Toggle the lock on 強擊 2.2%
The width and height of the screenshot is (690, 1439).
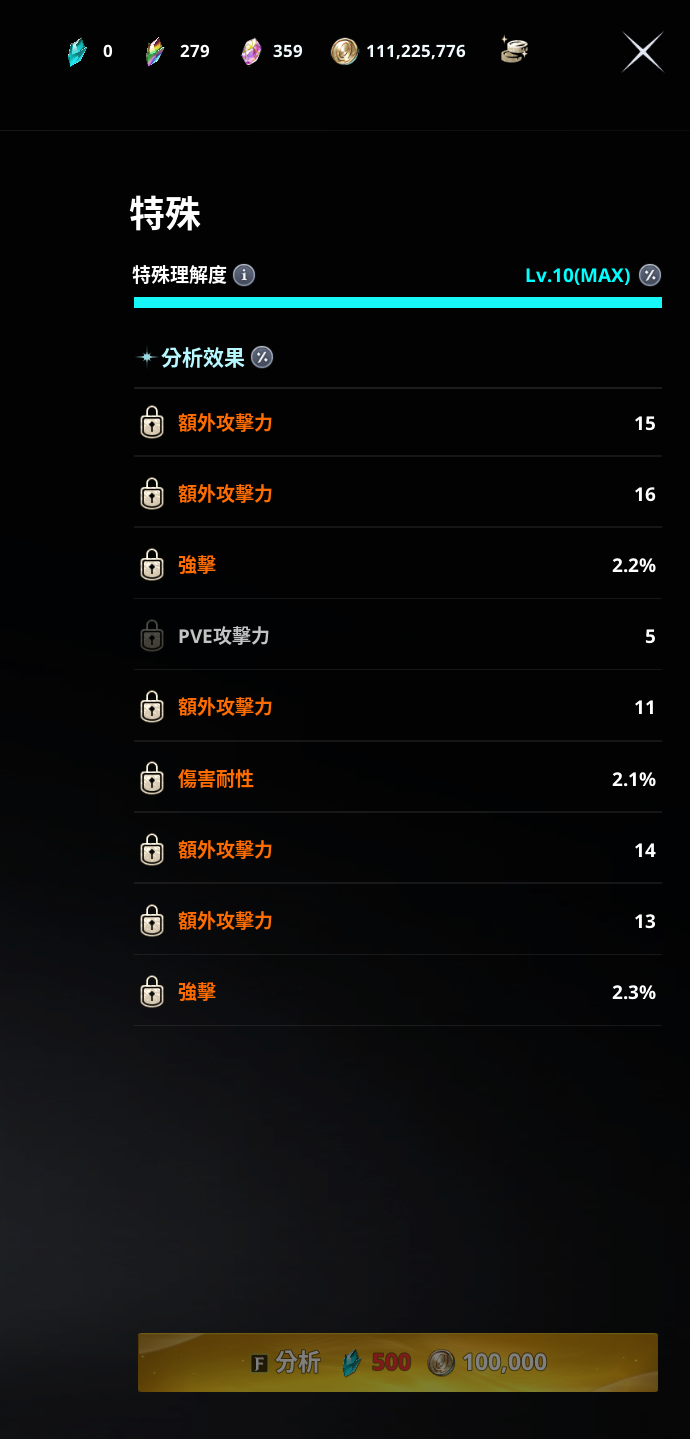(x=151, y=565)
